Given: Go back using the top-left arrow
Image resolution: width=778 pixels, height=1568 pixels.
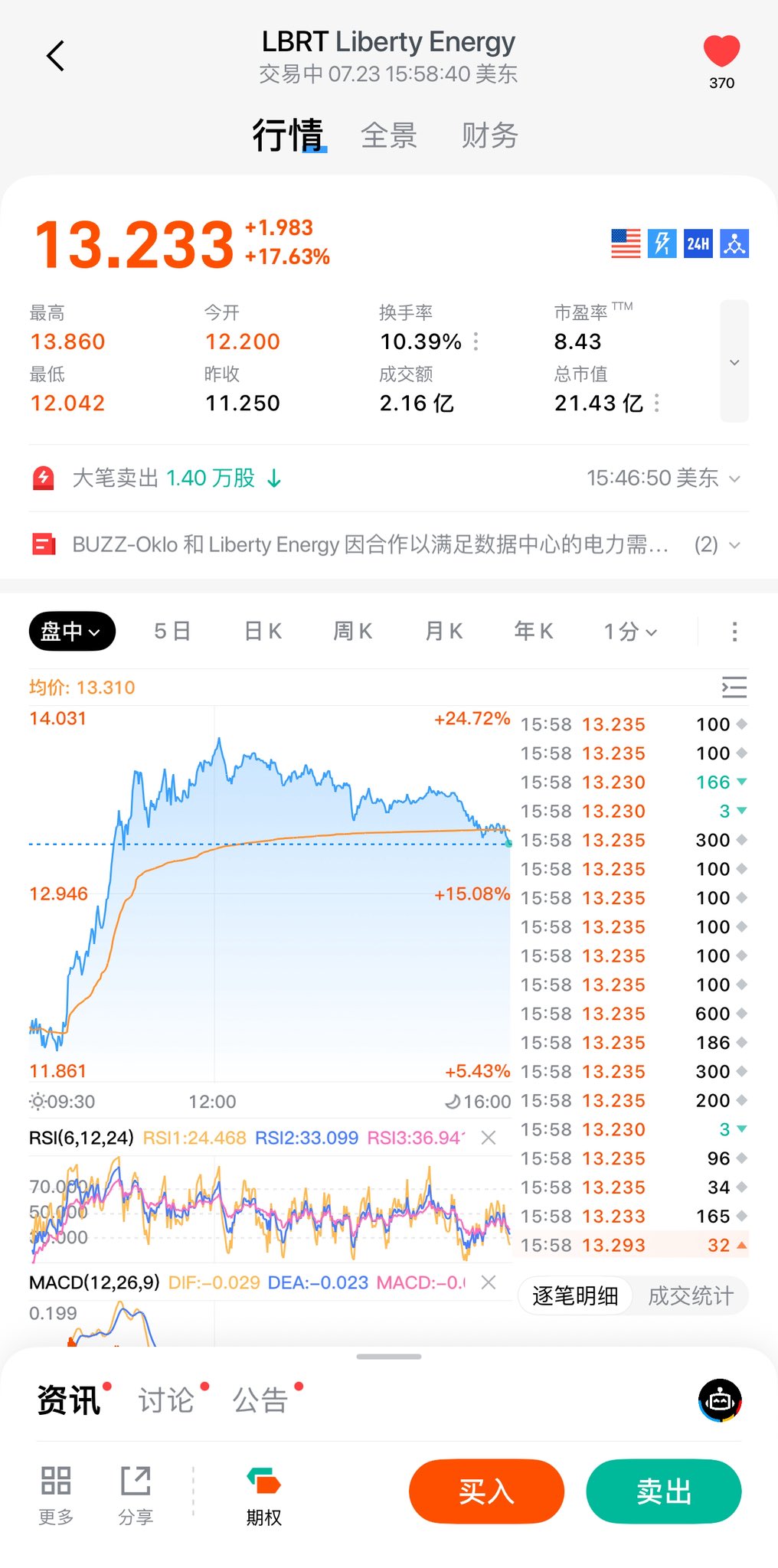Looking at the screenshot, I should [55, 56].
